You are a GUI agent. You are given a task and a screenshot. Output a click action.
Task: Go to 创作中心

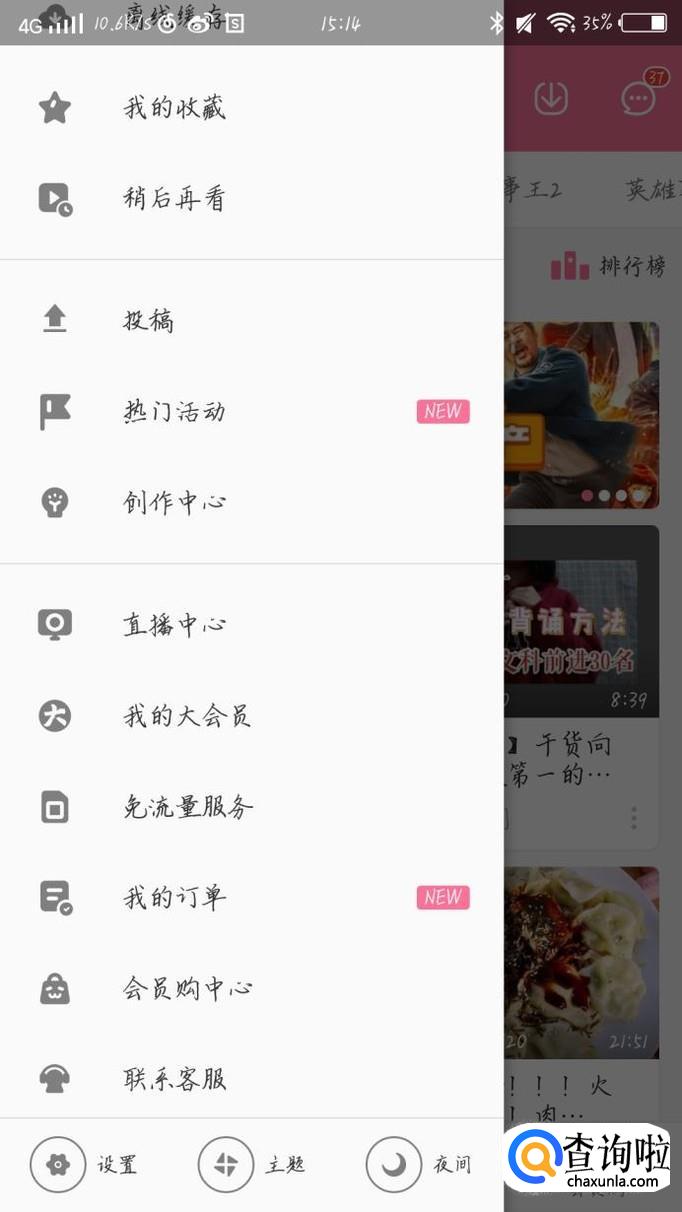coord(174,502)
